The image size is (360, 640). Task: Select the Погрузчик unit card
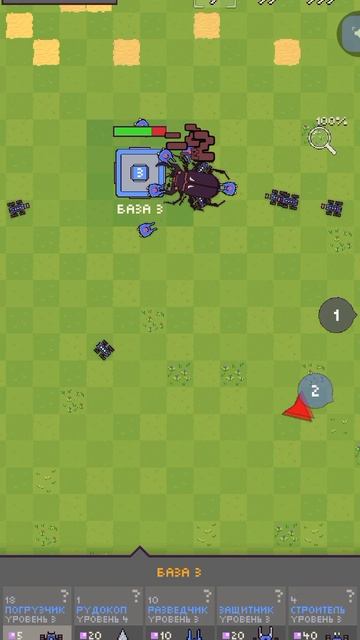click(37, 613)
